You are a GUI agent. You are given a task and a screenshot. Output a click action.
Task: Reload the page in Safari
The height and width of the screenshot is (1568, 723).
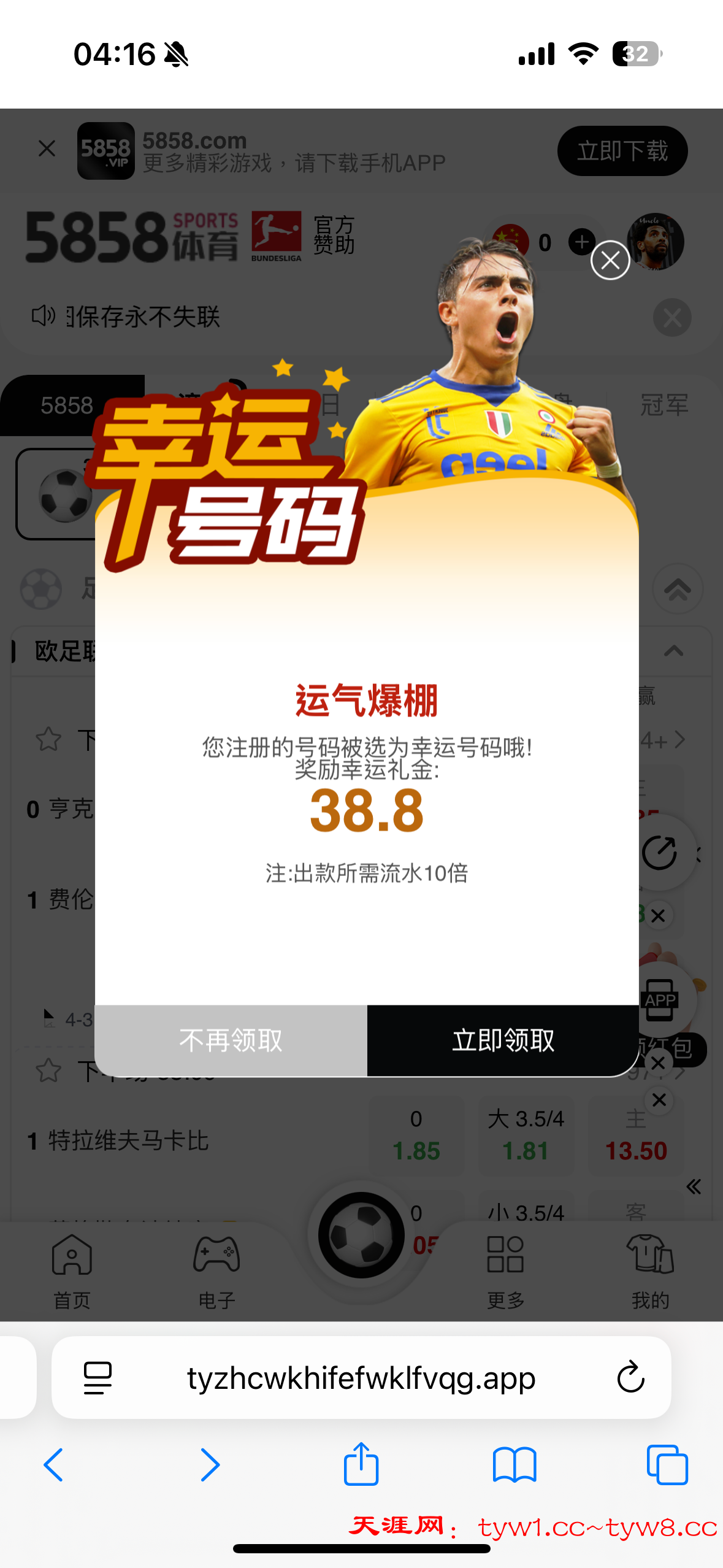coord(630,1378)
